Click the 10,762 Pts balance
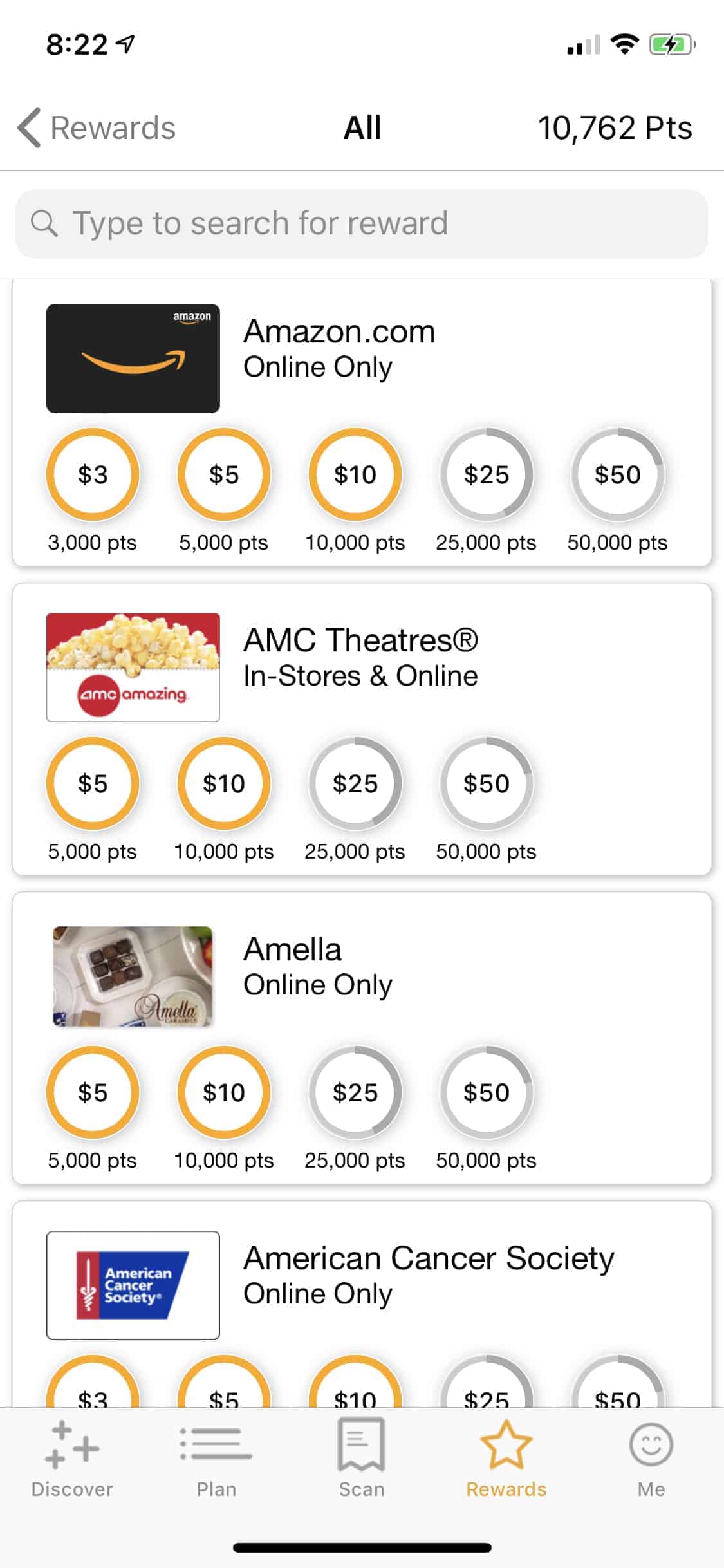Screen dimensions: 724x1568 [x=615, y=127]
